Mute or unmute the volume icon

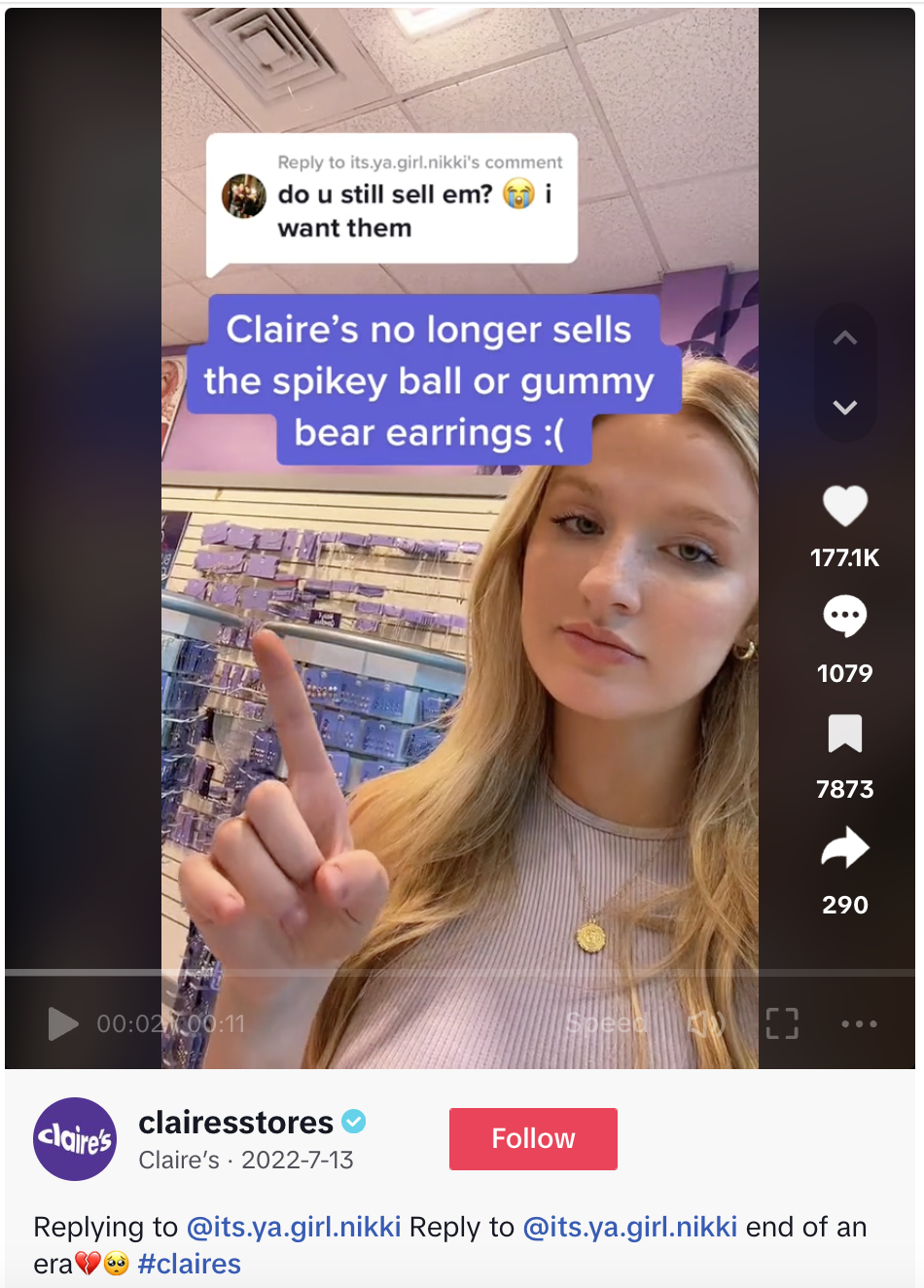pyautogui.click(x=706, y=1023)
